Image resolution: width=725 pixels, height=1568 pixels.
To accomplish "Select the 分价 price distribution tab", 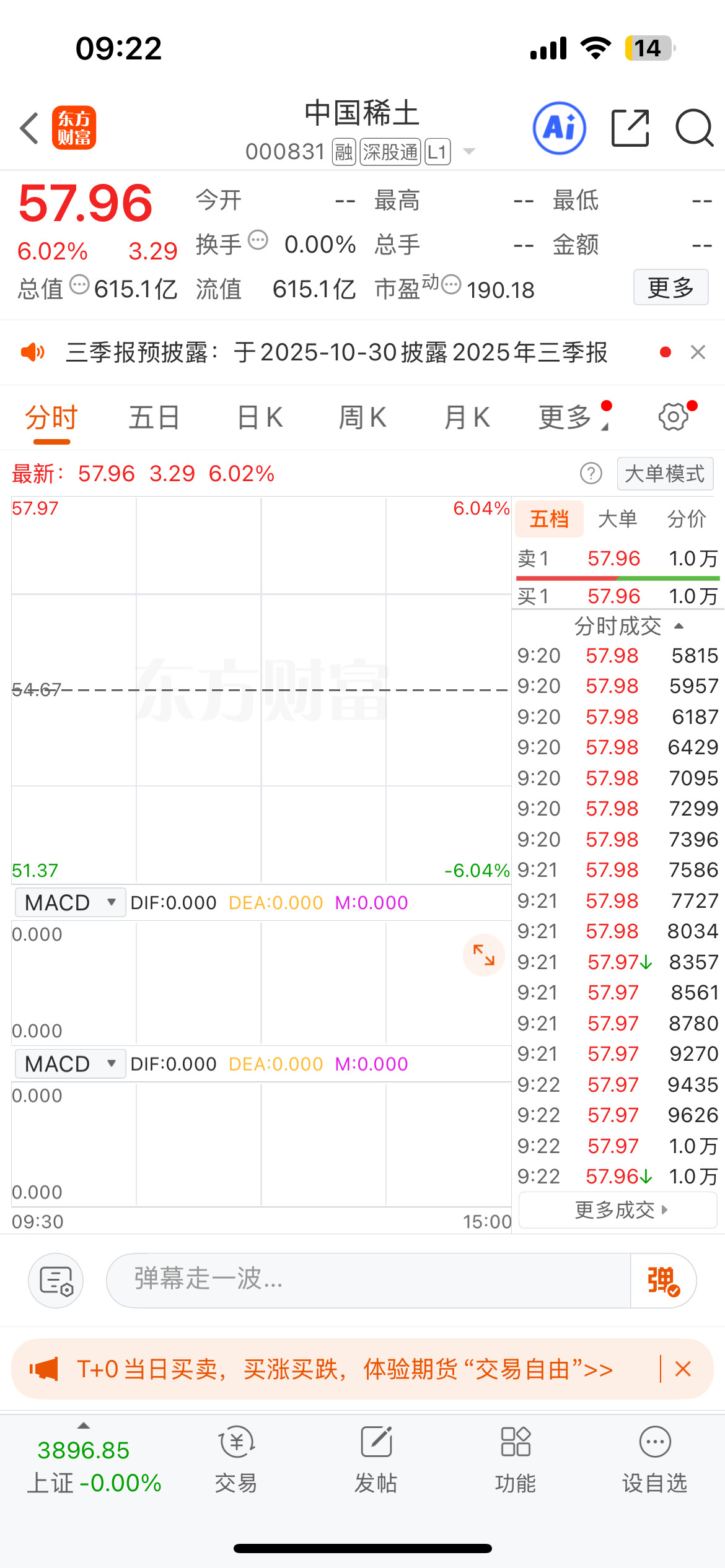I will pos(687,519).
